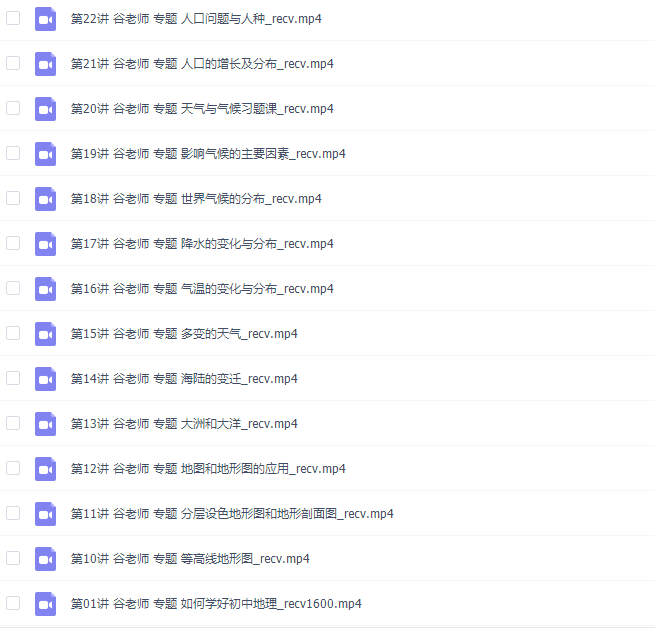Select the checkbox for 第15讲 多变的天气
The image size is (655, 628).
[x=13, y=333]
